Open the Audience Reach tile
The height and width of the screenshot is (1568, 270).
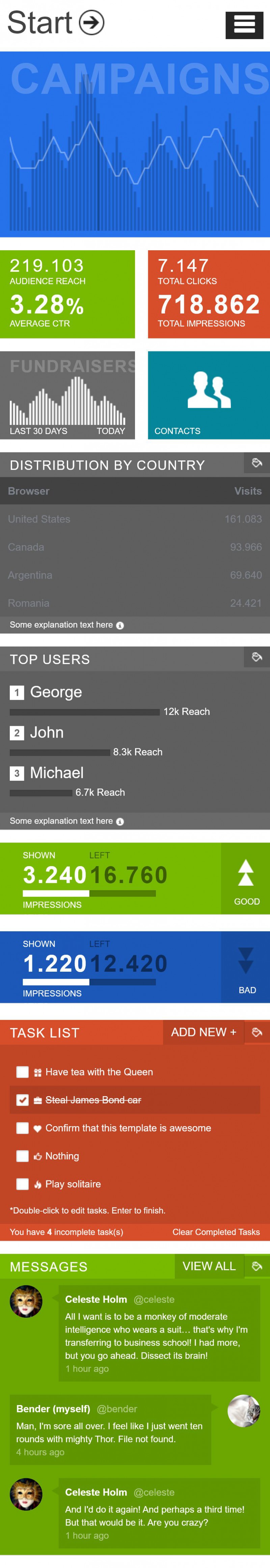click(x=67, y=294)
